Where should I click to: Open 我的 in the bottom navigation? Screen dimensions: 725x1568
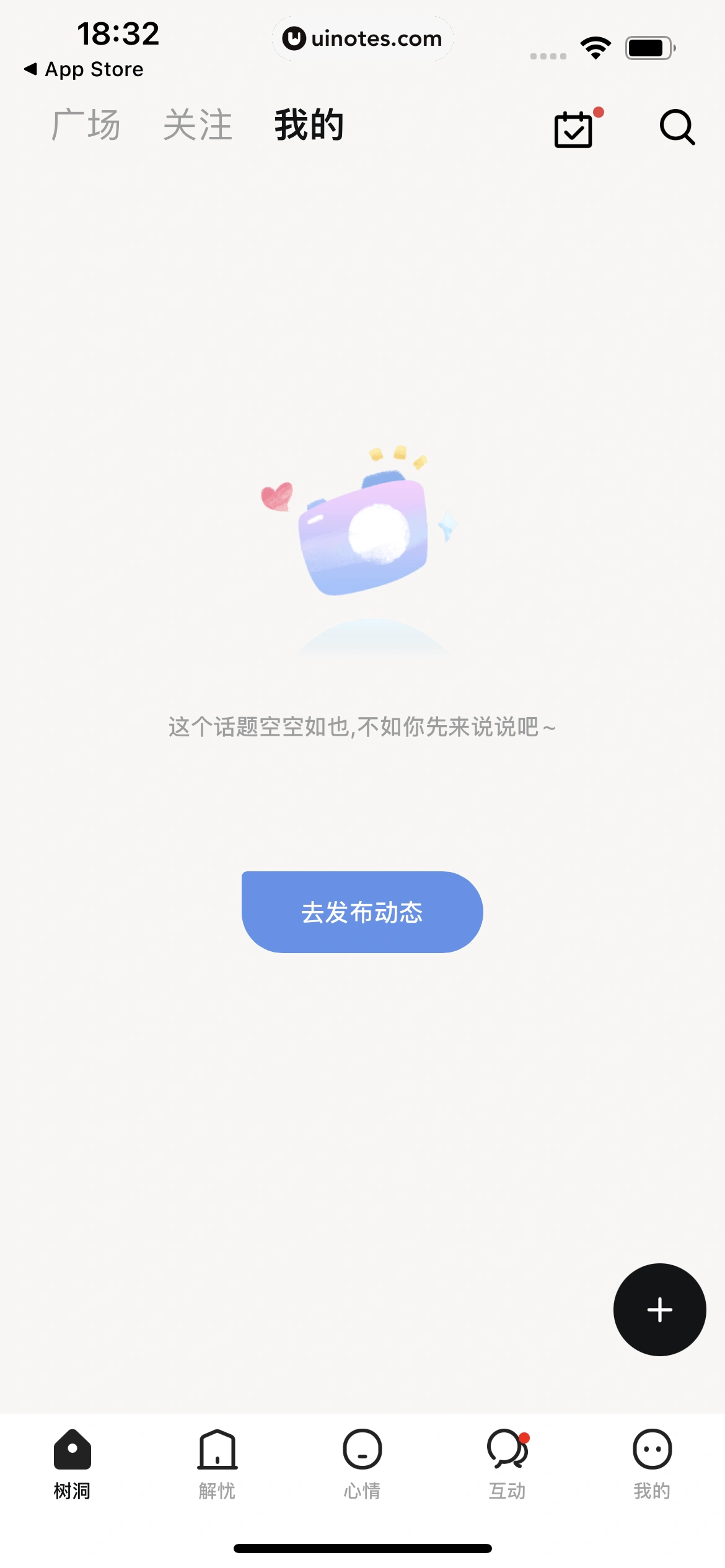tap(652, 1464)
